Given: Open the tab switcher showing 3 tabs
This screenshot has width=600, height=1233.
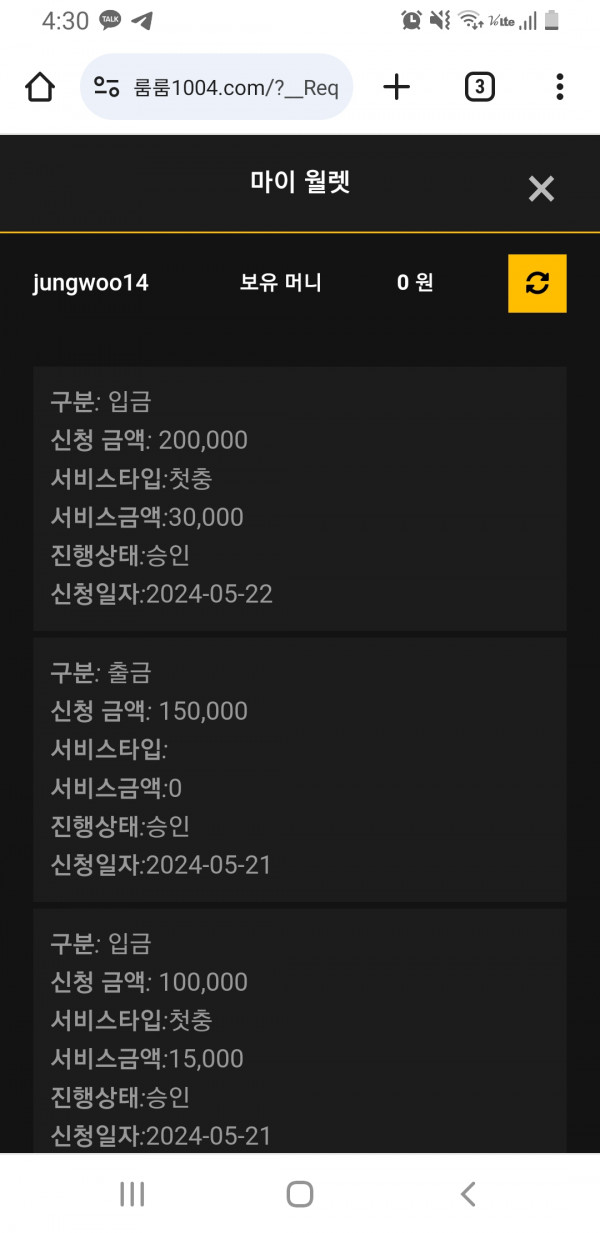Looking at the screenshot, I should point(479,87).
